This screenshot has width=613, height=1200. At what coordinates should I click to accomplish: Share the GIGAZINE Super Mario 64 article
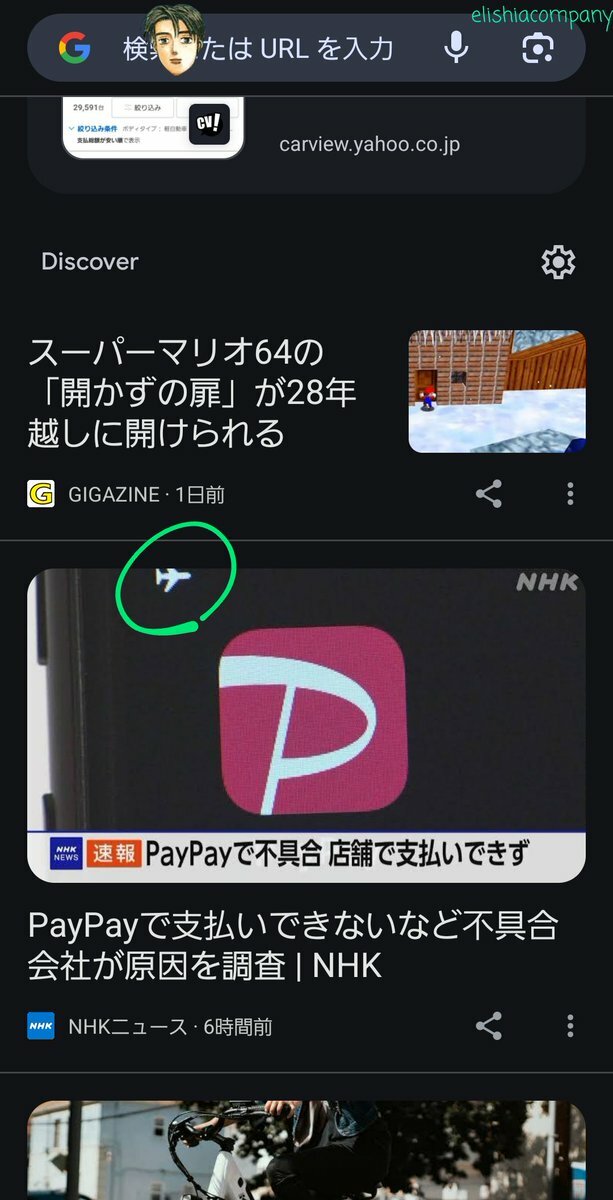click(488, 493)
